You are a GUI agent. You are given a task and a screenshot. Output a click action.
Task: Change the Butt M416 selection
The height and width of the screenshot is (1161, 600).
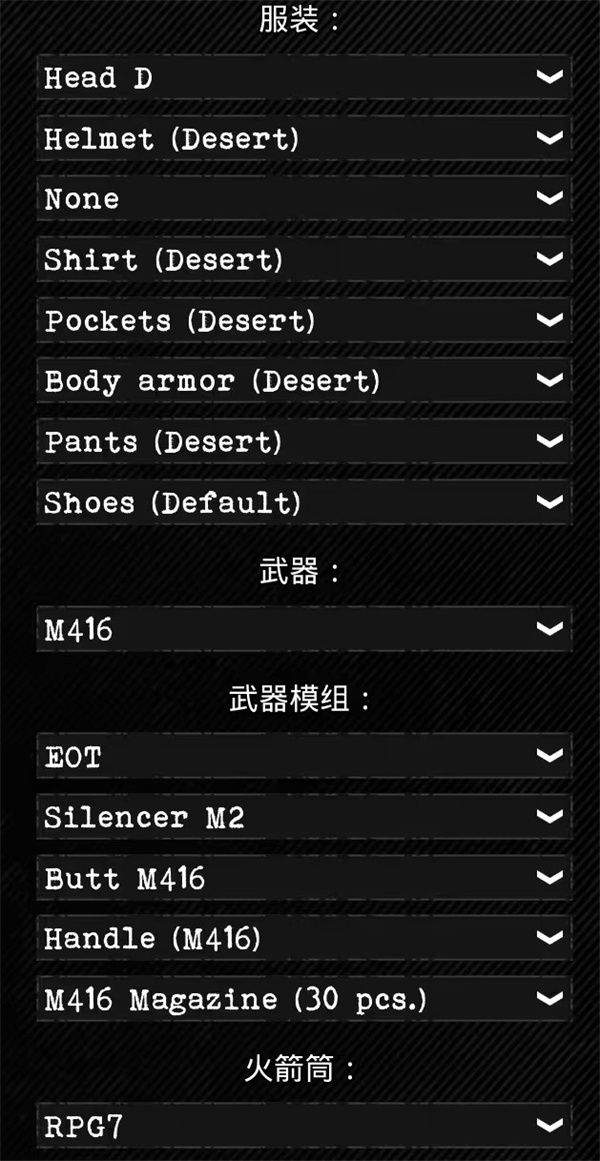304,878
